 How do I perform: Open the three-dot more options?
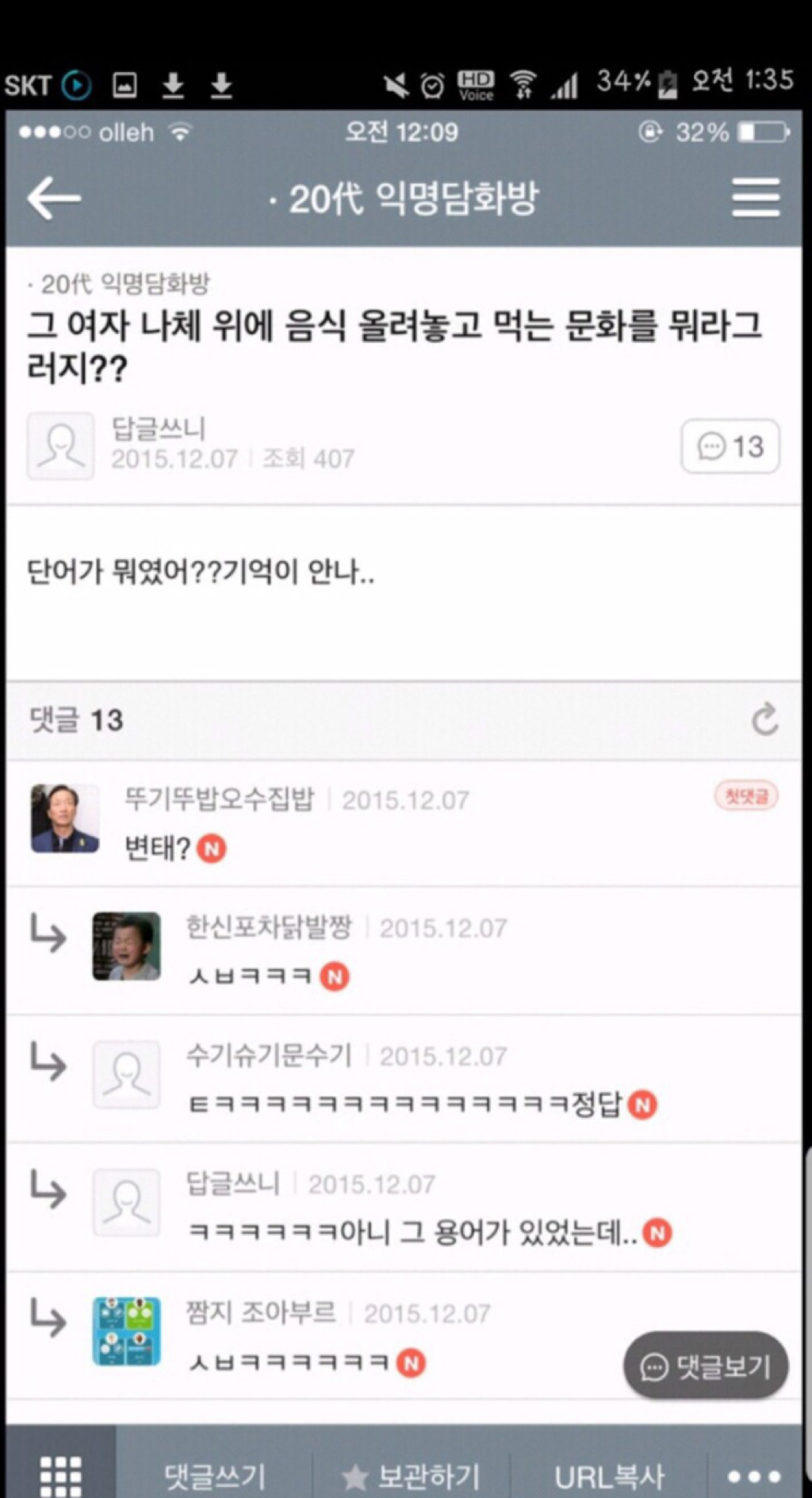[754, 1476]
